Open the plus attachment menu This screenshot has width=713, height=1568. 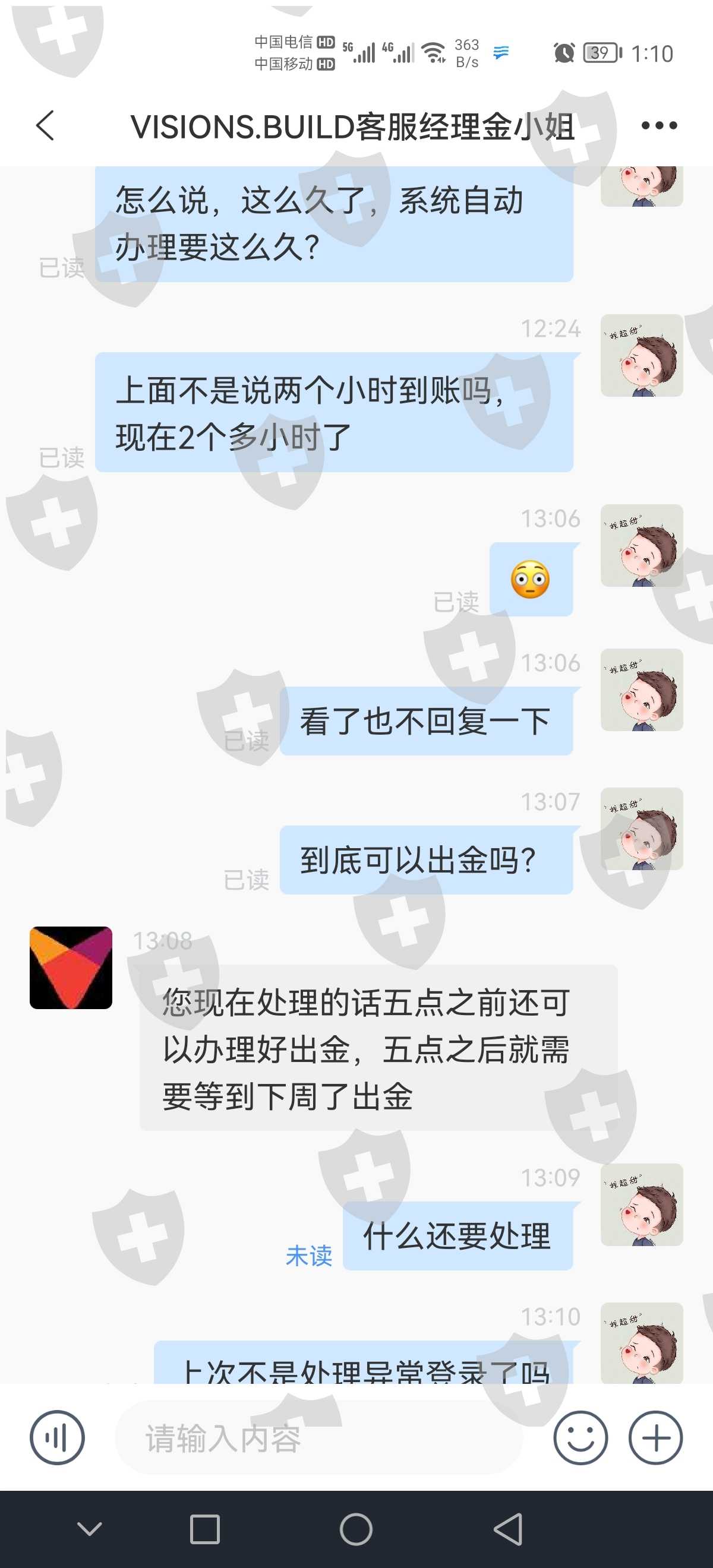tap(655, 1438)
